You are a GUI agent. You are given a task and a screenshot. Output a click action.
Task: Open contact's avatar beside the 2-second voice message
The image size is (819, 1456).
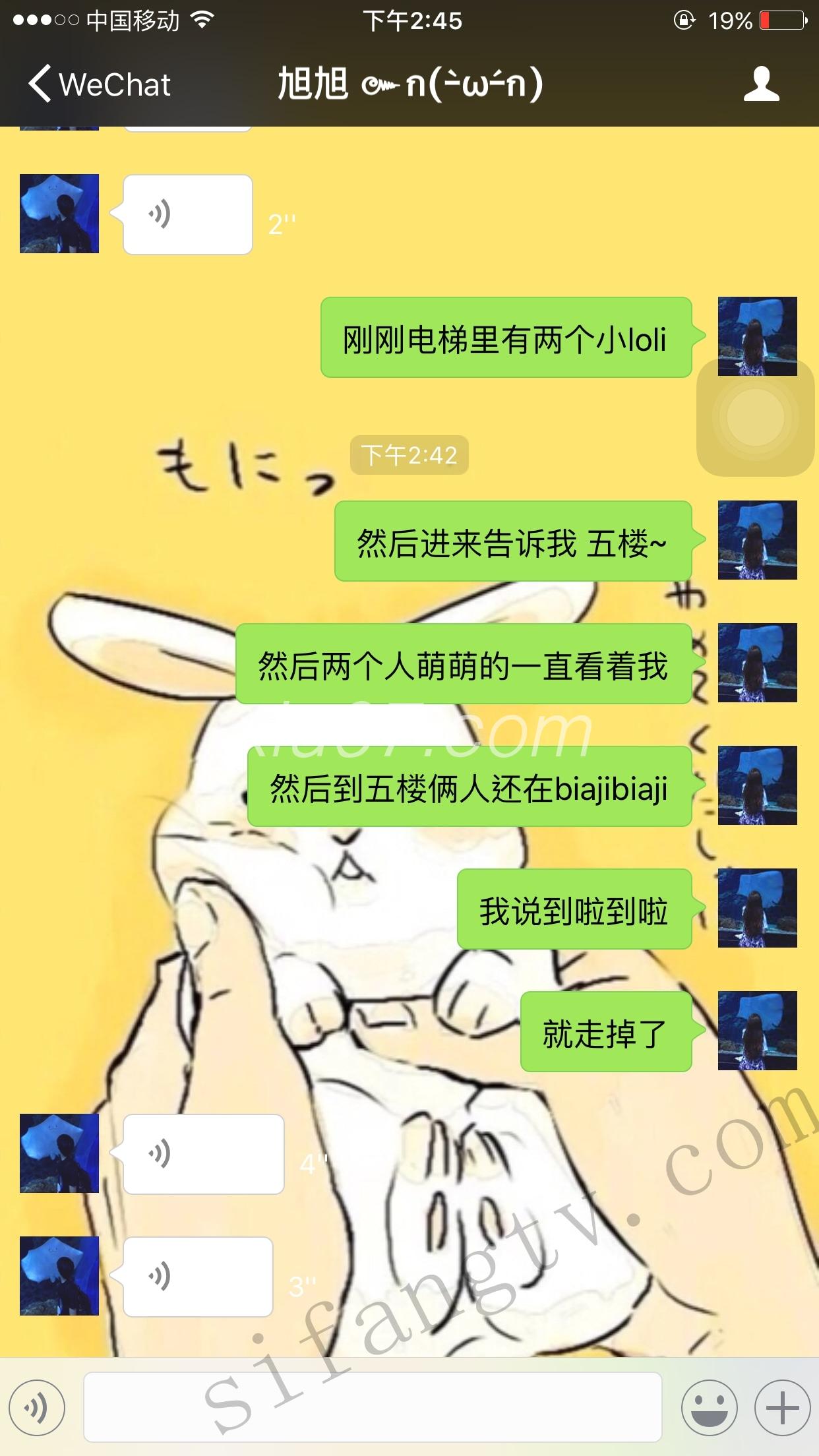tap(59, 214)
